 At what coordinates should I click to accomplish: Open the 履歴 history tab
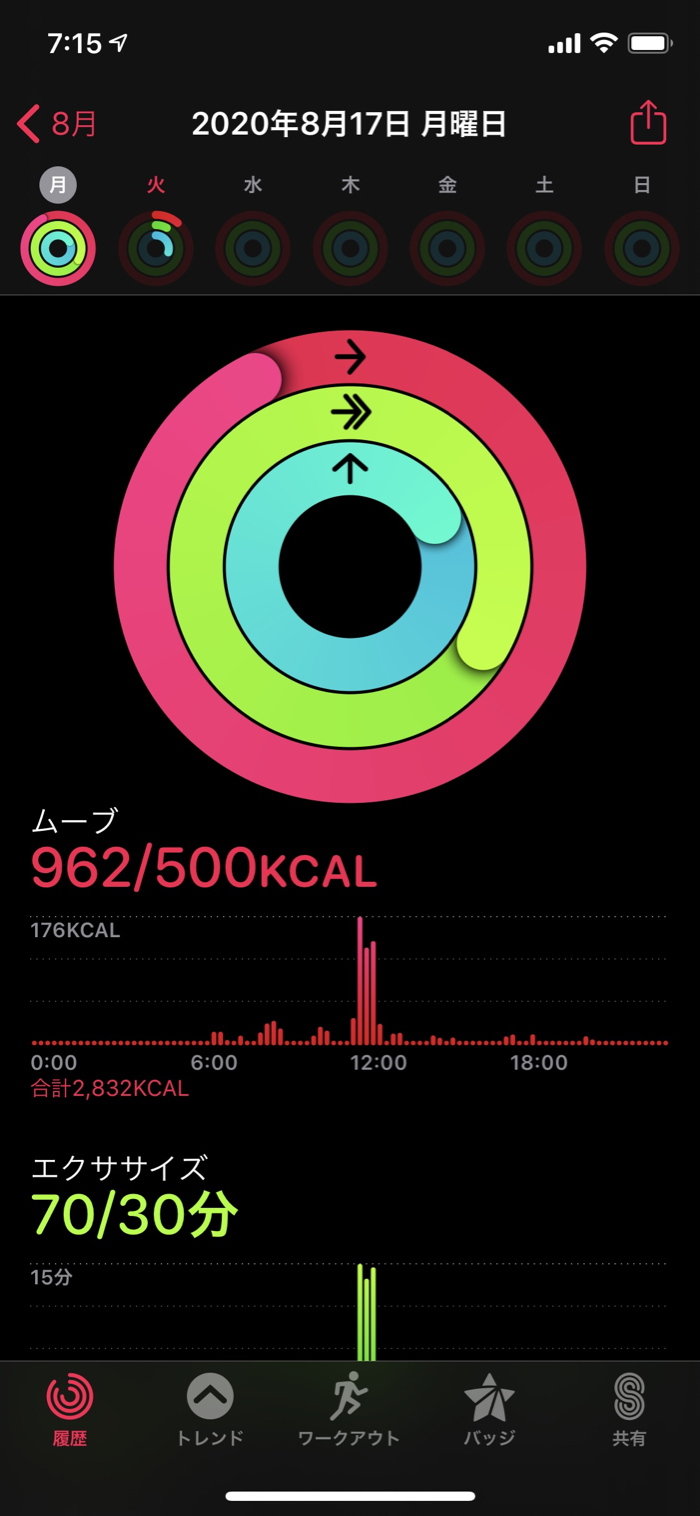coord(70,1410)
